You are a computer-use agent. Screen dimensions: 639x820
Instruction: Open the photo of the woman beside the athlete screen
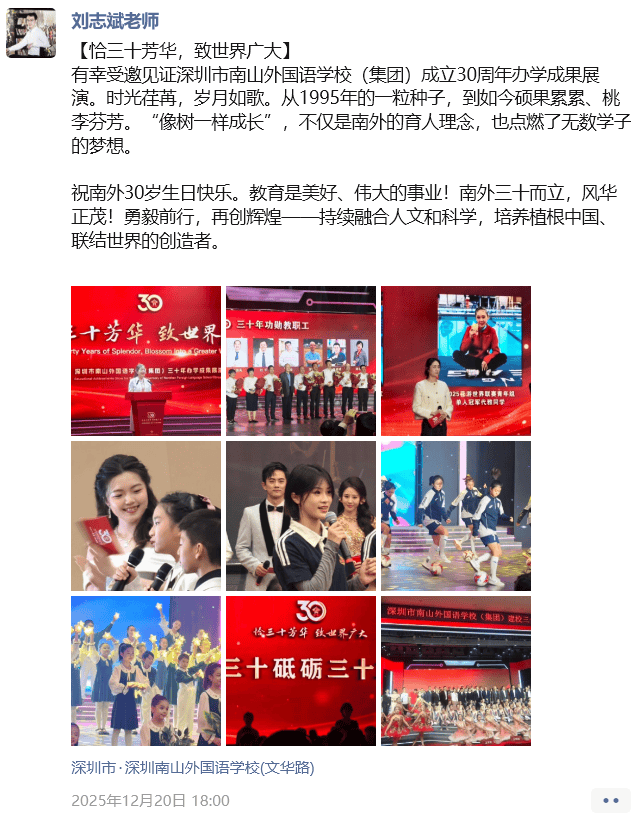456,360
